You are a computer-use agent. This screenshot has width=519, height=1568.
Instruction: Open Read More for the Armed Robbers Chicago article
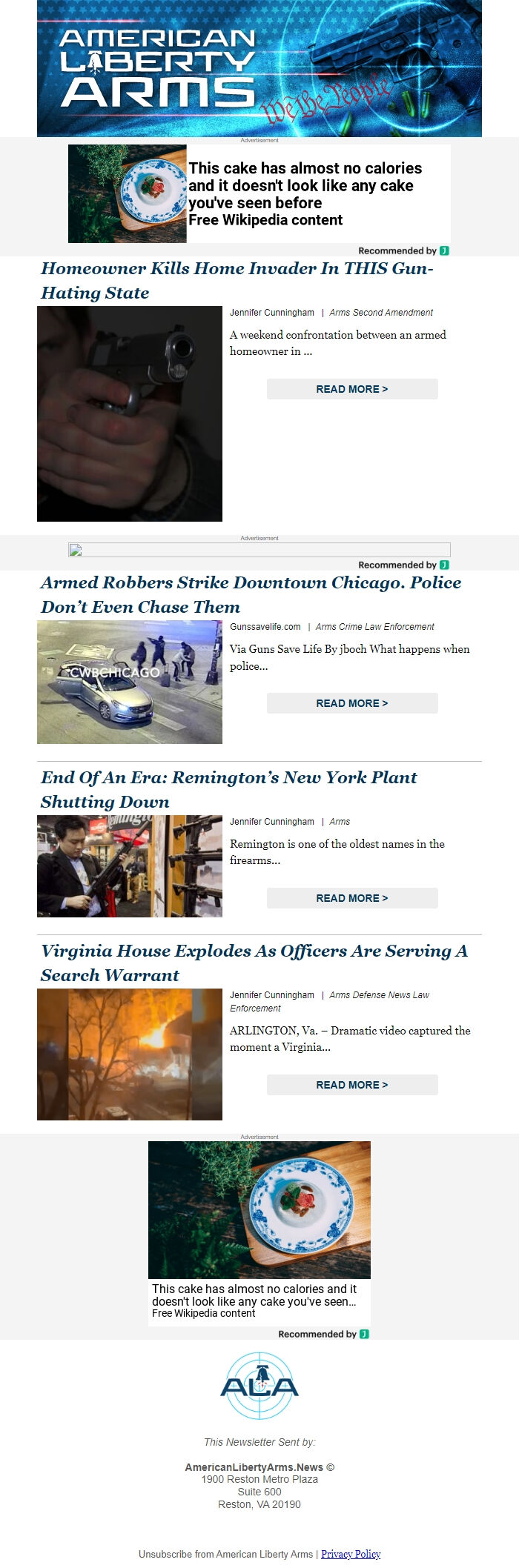(x=351, y=703)
